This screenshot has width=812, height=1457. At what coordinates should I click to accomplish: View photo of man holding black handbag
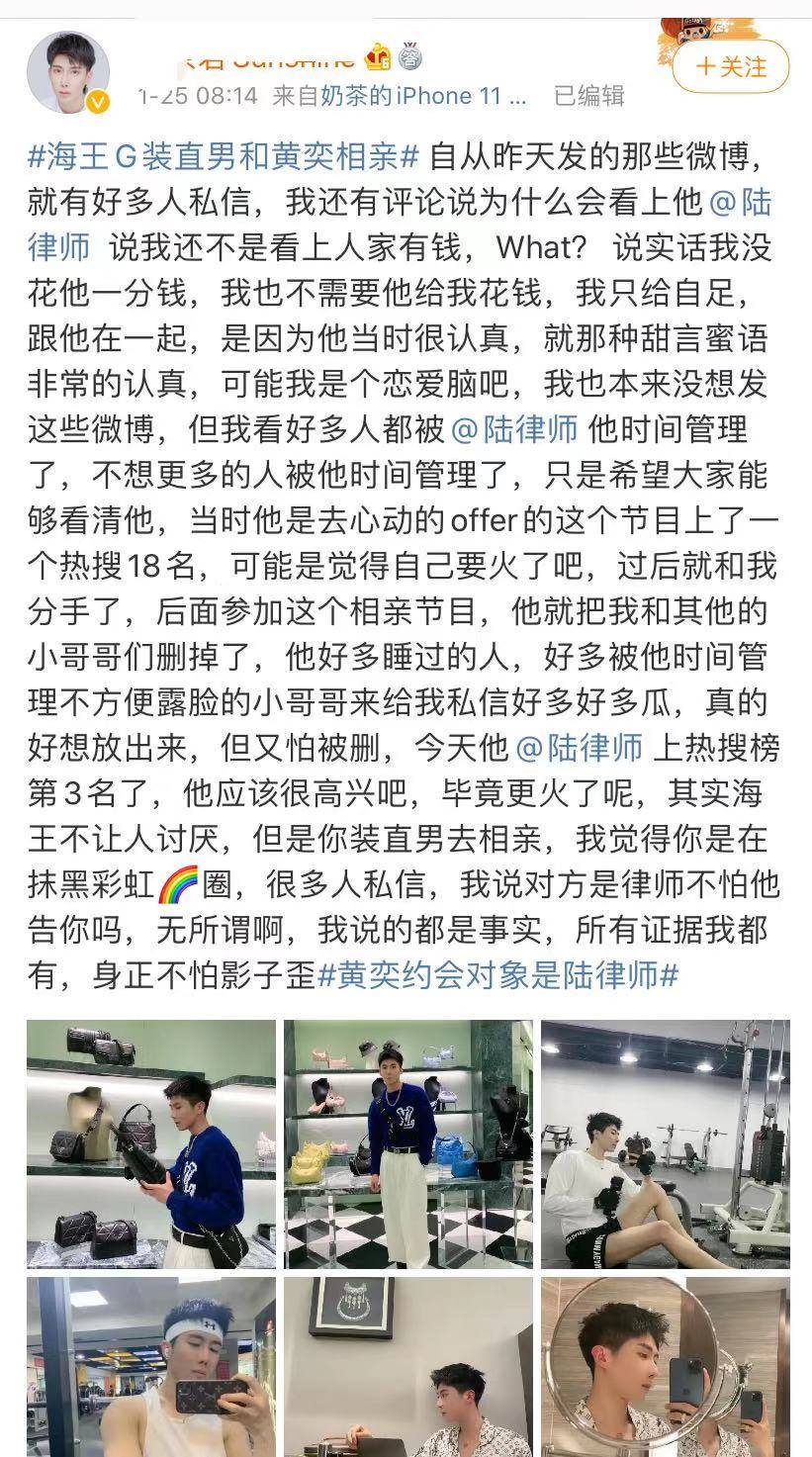(x=151, y=1144)
